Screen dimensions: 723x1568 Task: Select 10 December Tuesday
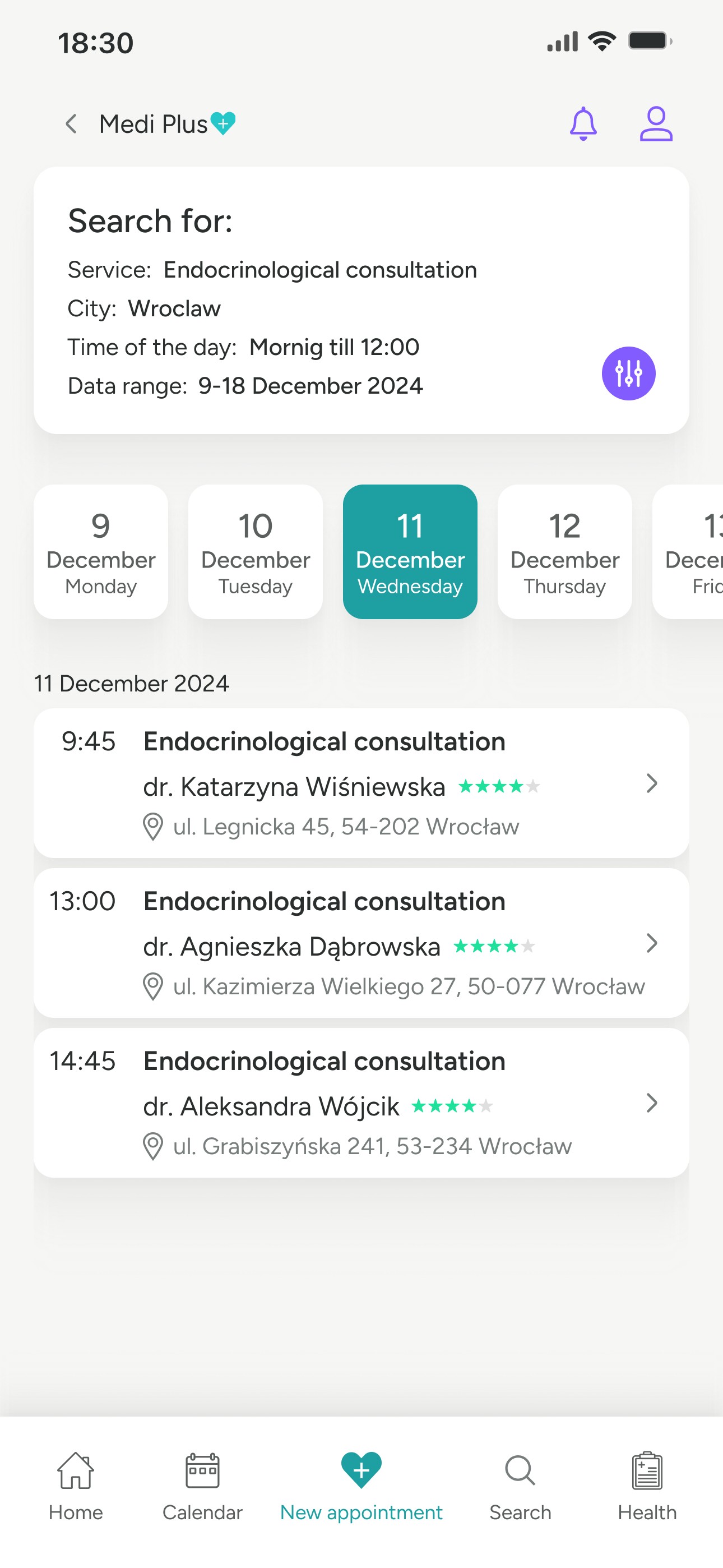point(256,551)
